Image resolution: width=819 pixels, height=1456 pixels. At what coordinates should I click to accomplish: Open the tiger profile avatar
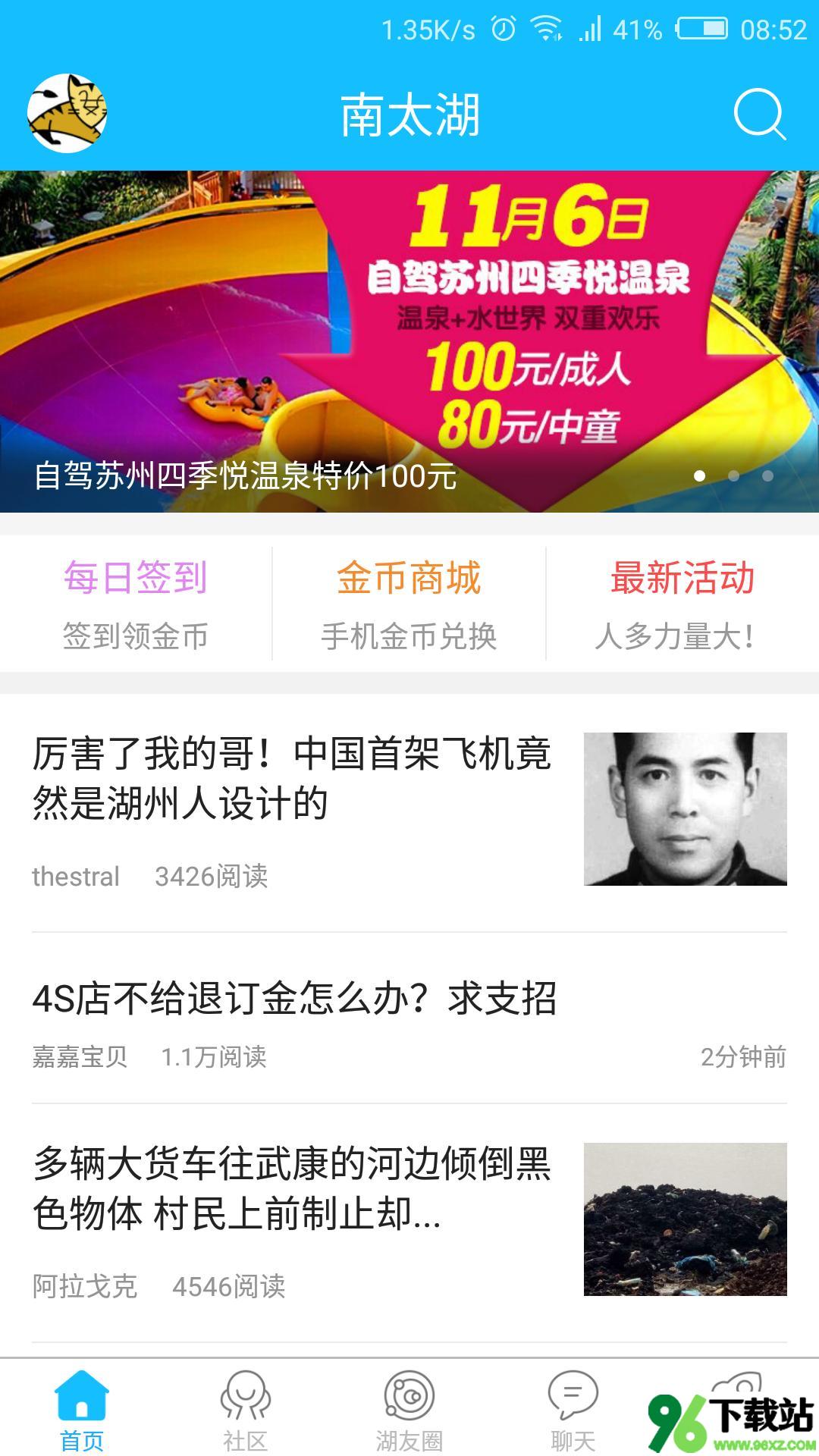pyautogui.click(x=67, y=114)
